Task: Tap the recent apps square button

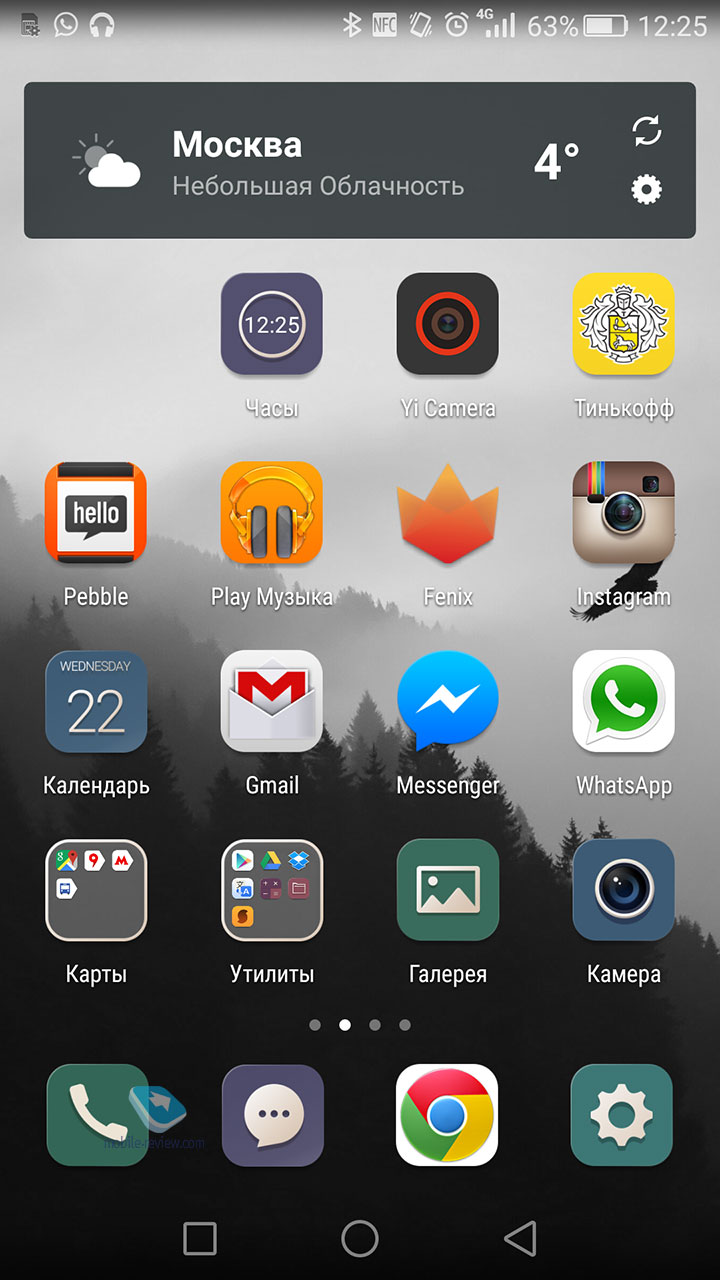Action: (x=200, y=1239)
